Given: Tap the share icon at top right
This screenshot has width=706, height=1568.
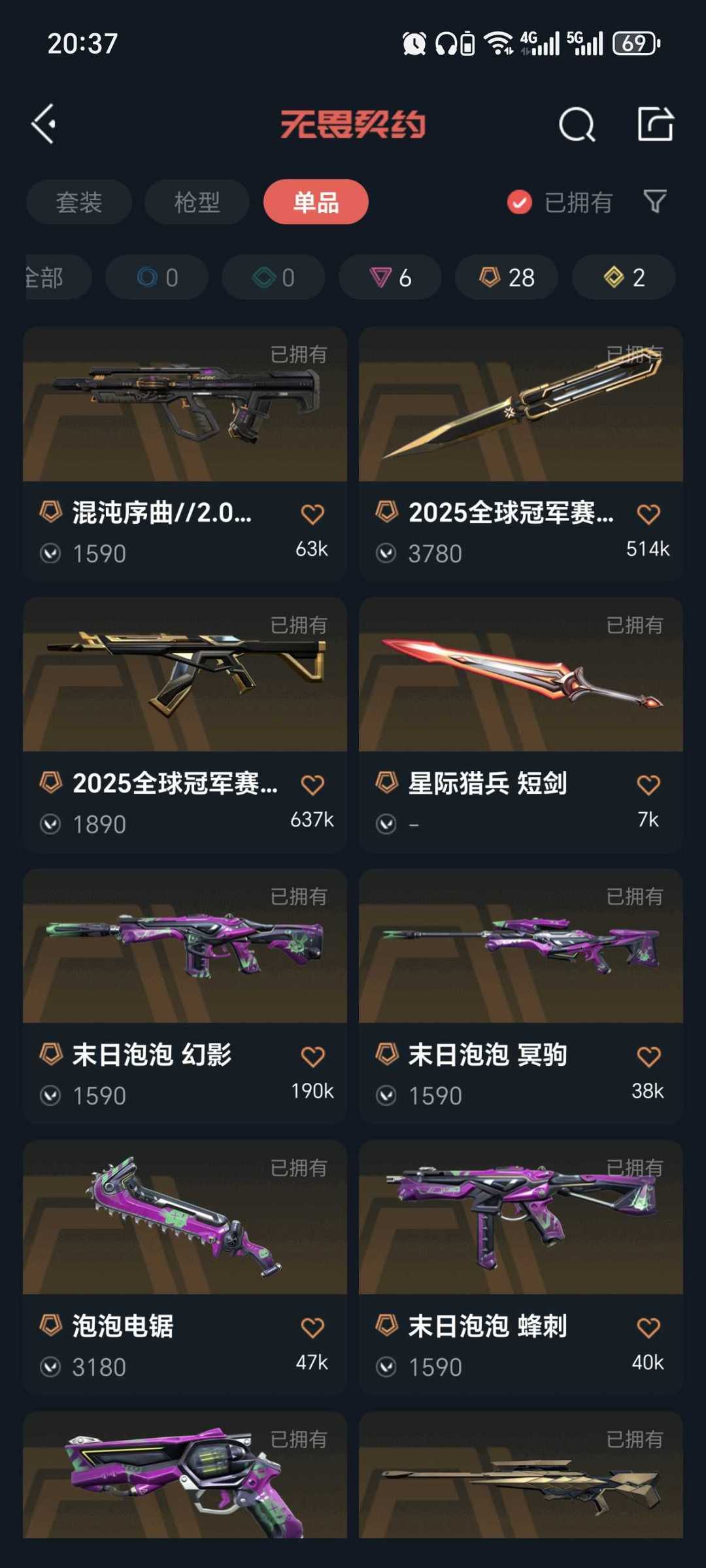Looking at the screenshot, I should [655, 124].
